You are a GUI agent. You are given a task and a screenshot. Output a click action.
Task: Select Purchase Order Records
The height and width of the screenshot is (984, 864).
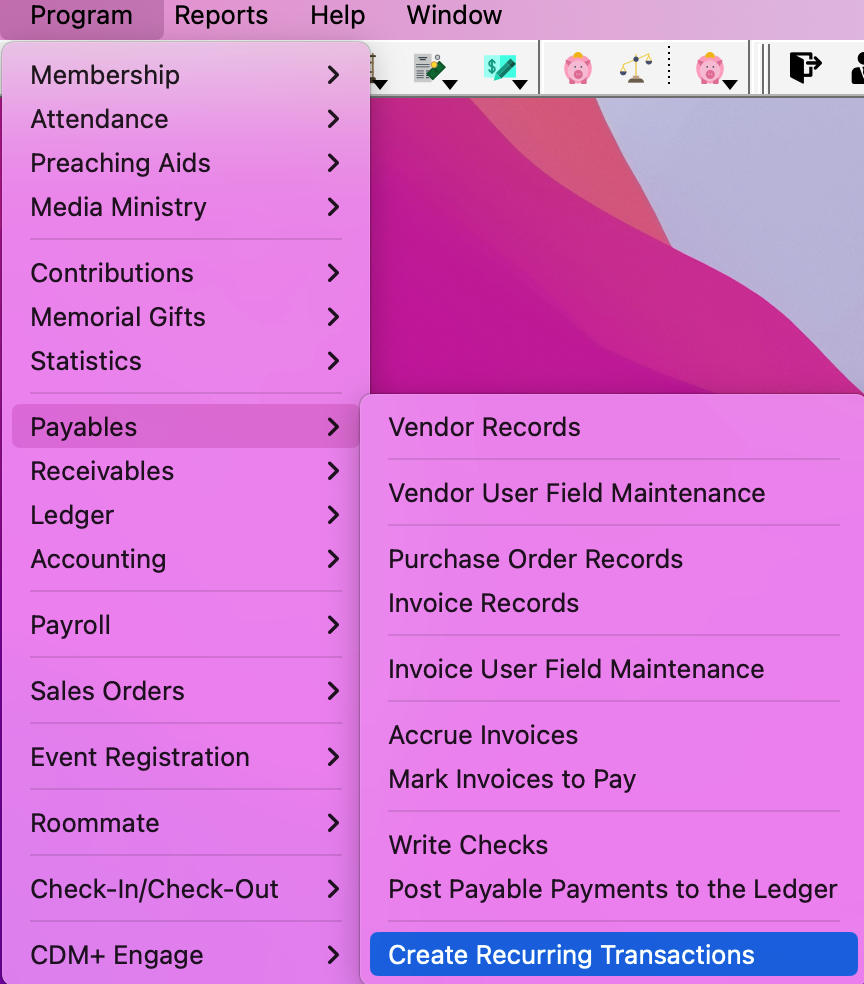click(x=536, y=559)
